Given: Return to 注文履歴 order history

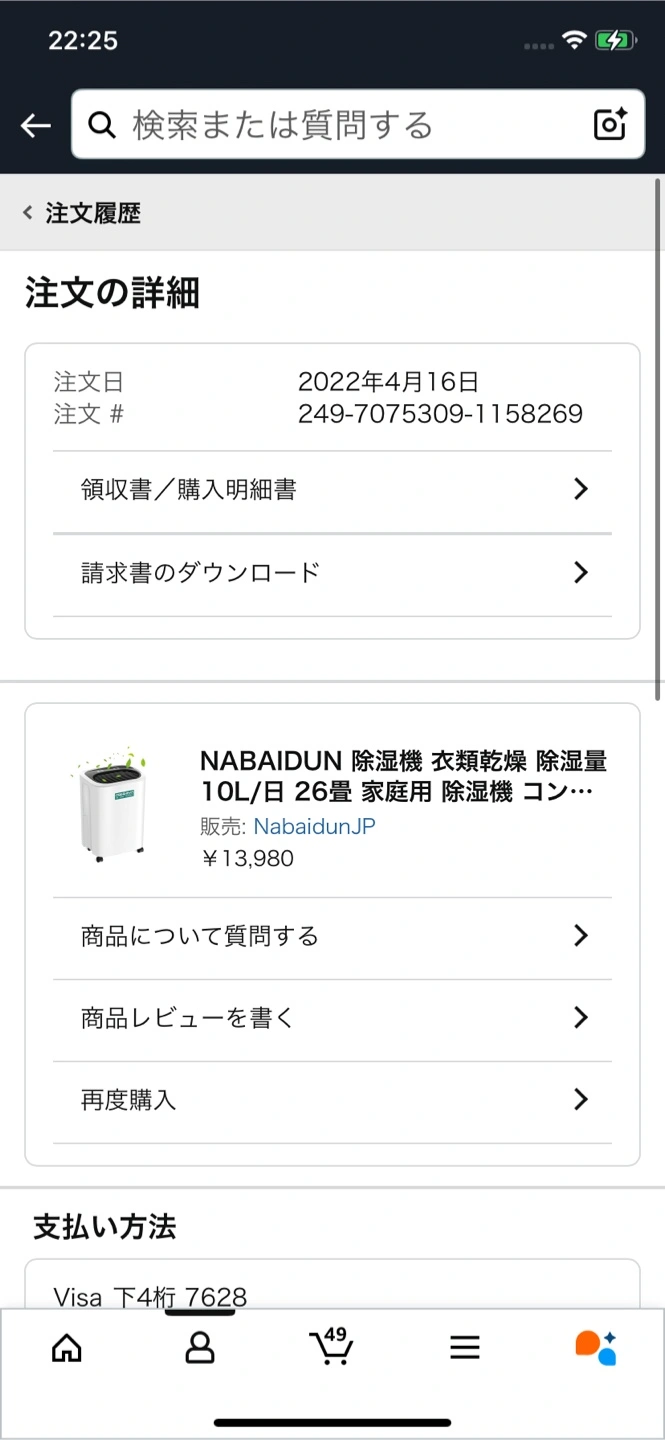Looking at the screenshot, I should coord(82,213).
